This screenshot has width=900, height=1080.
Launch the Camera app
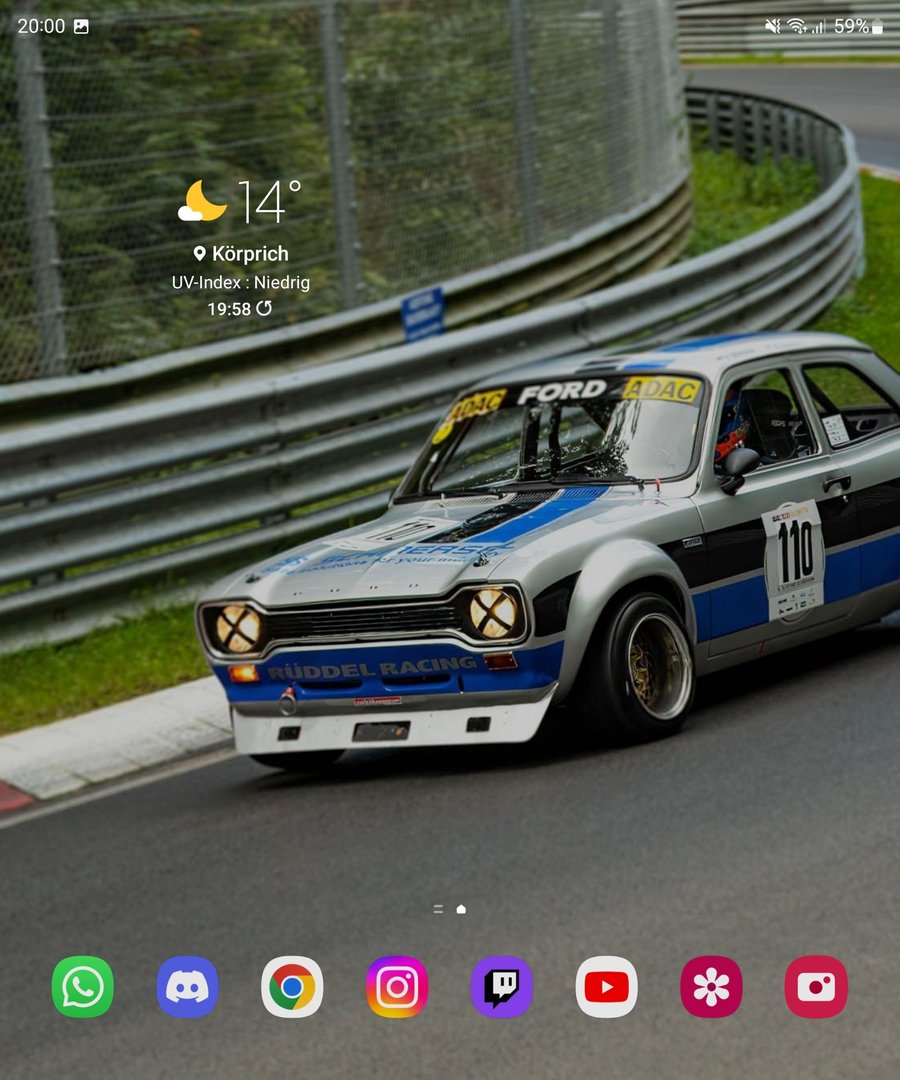[816, 987]
